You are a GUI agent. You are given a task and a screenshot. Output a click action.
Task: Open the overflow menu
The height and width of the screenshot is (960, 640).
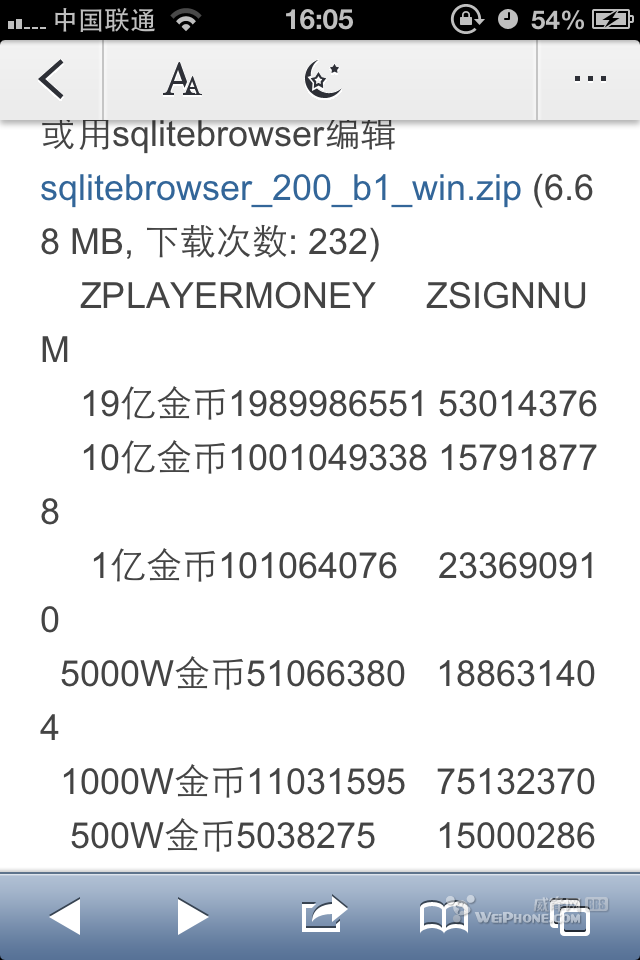tap(590, 80)
